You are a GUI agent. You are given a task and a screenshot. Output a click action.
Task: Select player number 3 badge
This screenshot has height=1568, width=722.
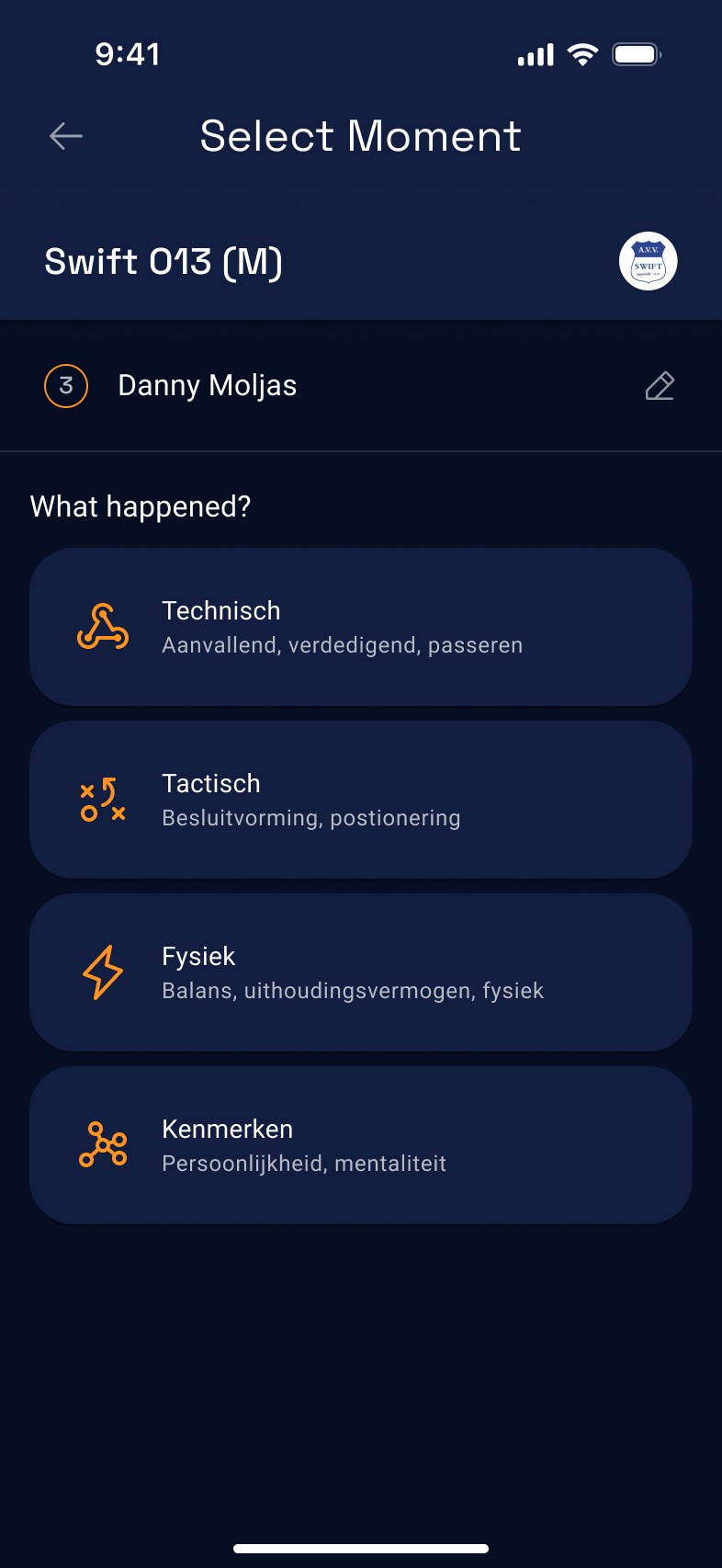[x=65, y=386]
